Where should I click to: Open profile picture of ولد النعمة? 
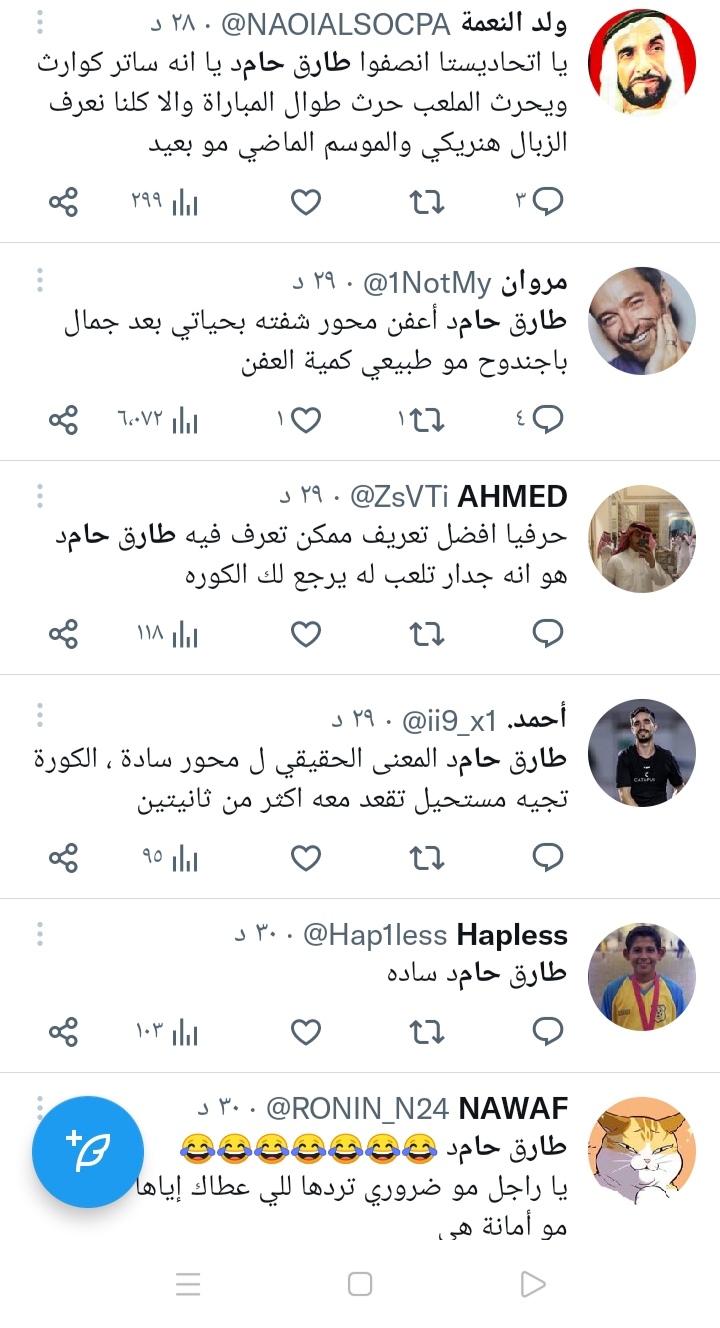[x=641, y=63]
